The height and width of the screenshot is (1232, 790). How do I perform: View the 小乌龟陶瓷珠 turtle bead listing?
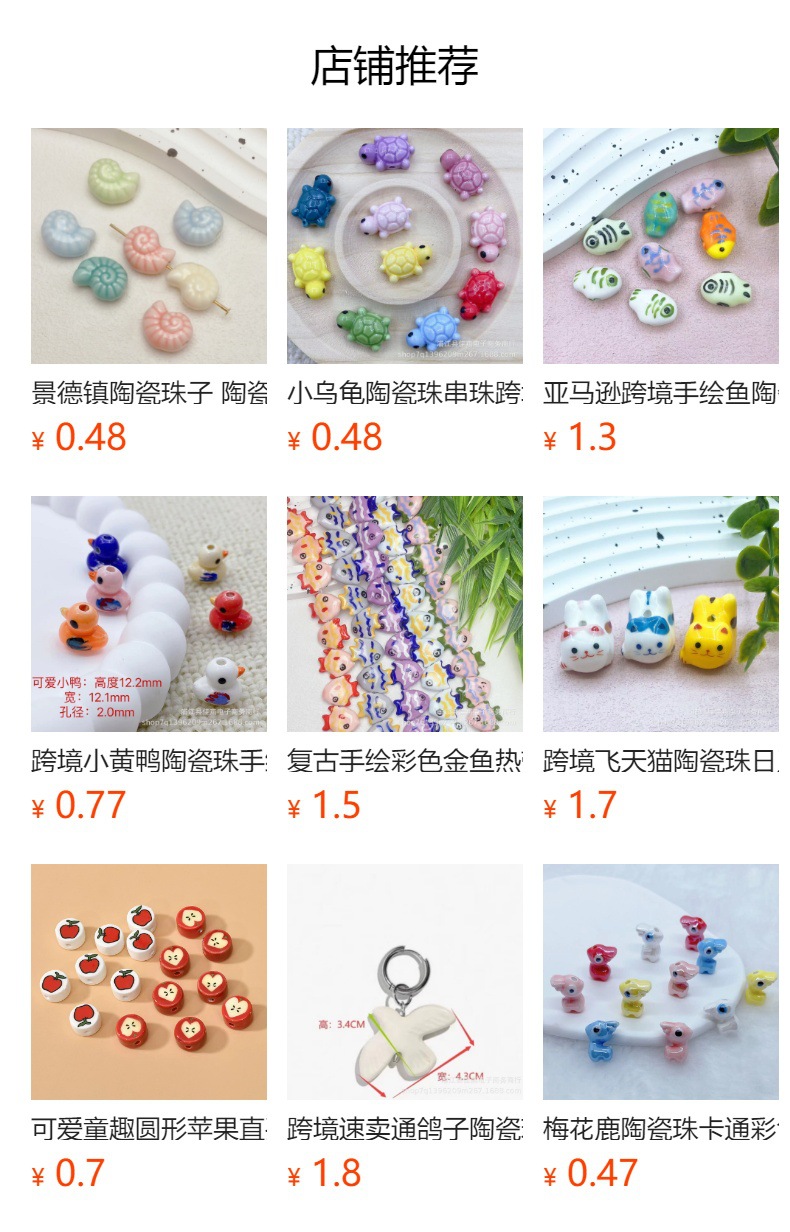pos(404,246)
